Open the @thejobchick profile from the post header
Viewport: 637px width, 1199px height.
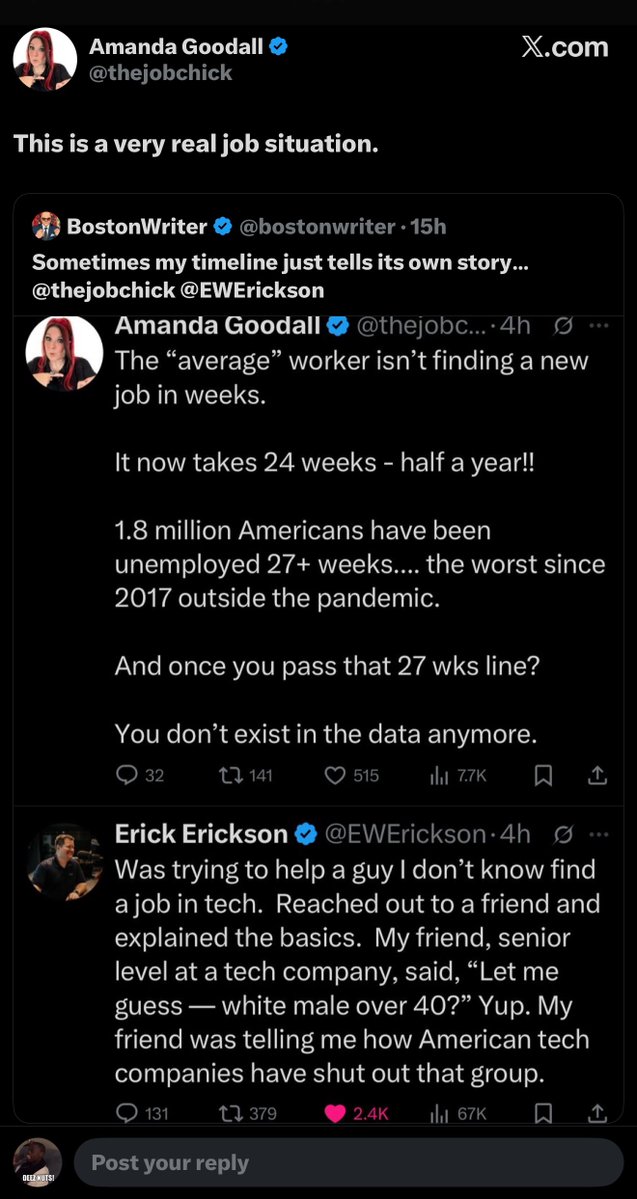pyautogui.click(x=161, y=73)
